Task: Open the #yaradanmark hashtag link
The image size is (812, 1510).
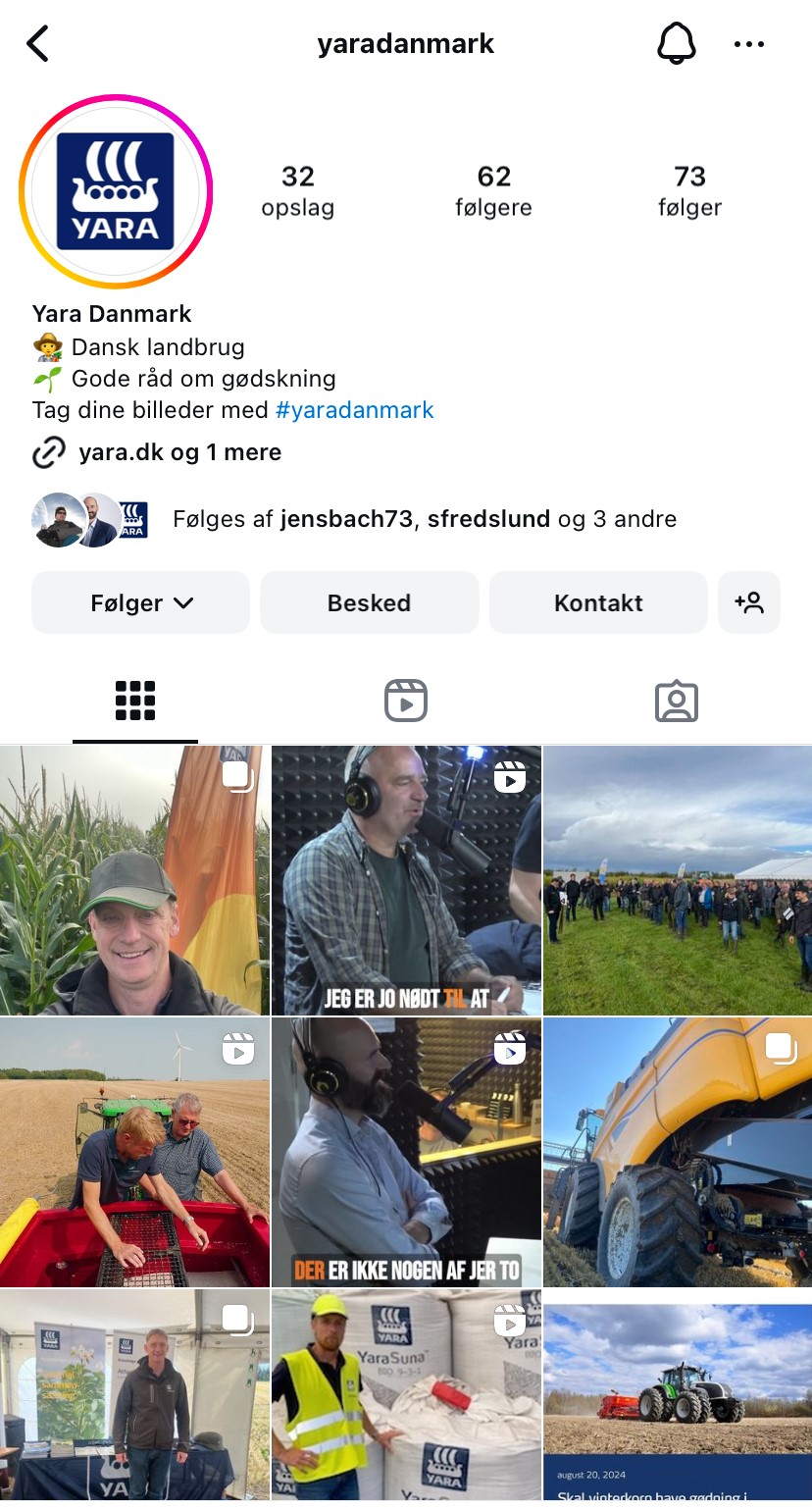Action: click(355, 410)
